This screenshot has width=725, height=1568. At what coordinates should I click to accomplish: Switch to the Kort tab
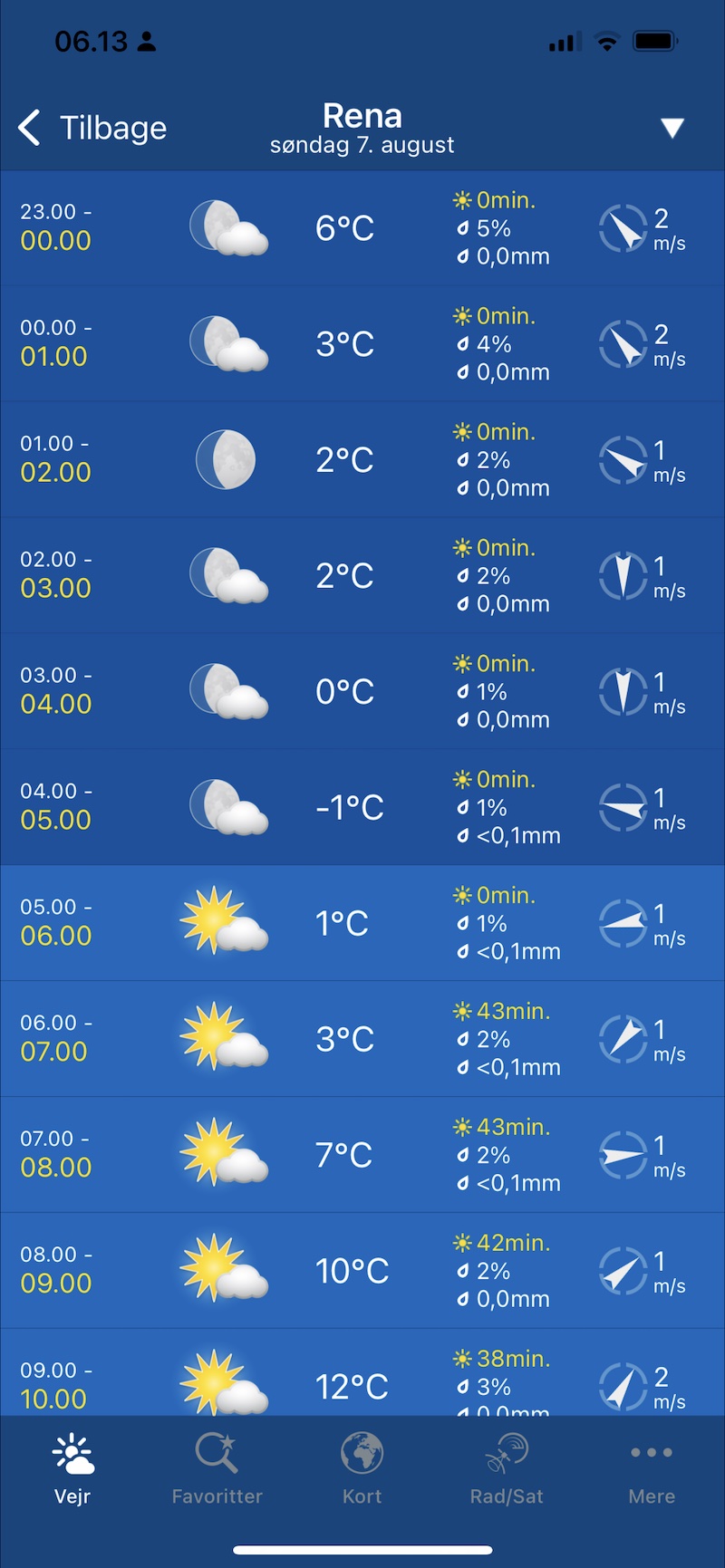click(362, 1469)
